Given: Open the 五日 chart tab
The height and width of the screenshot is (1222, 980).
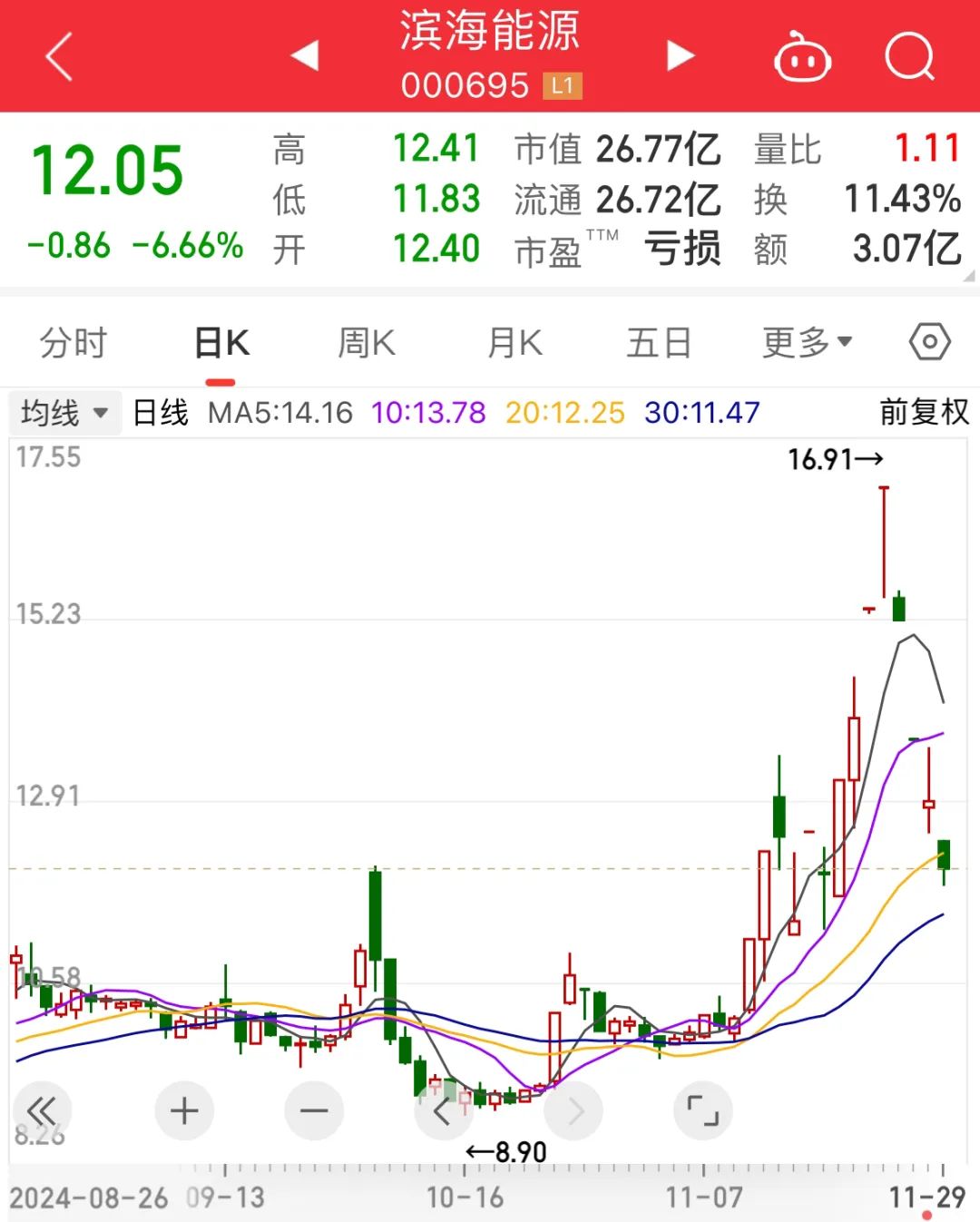Looking at the screenshot, I should 659,343.
